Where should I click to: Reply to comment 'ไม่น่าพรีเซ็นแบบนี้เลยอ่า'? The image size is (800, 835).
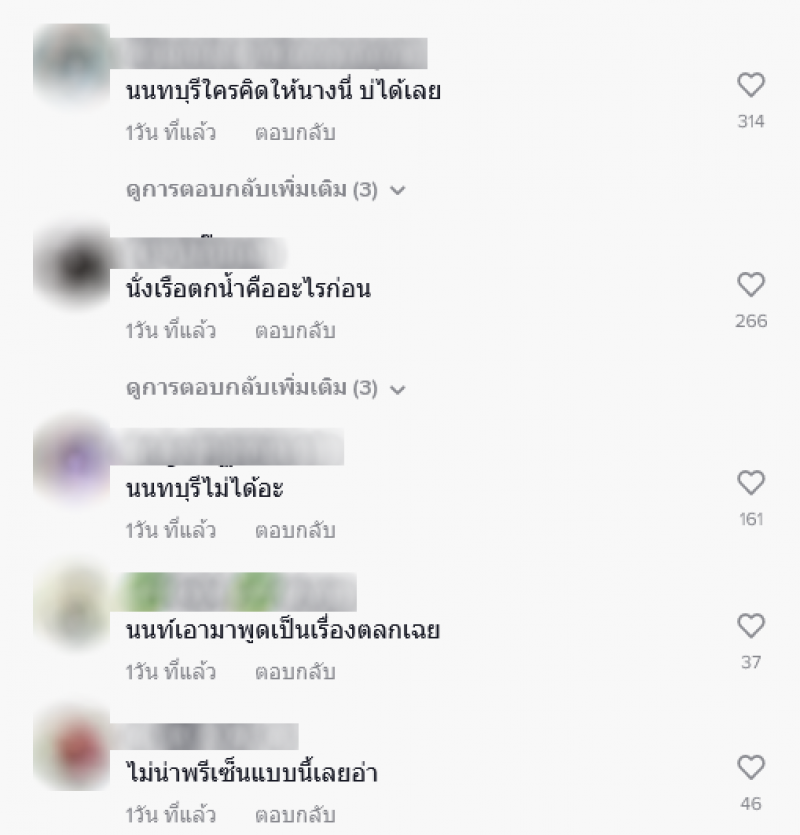294,813
